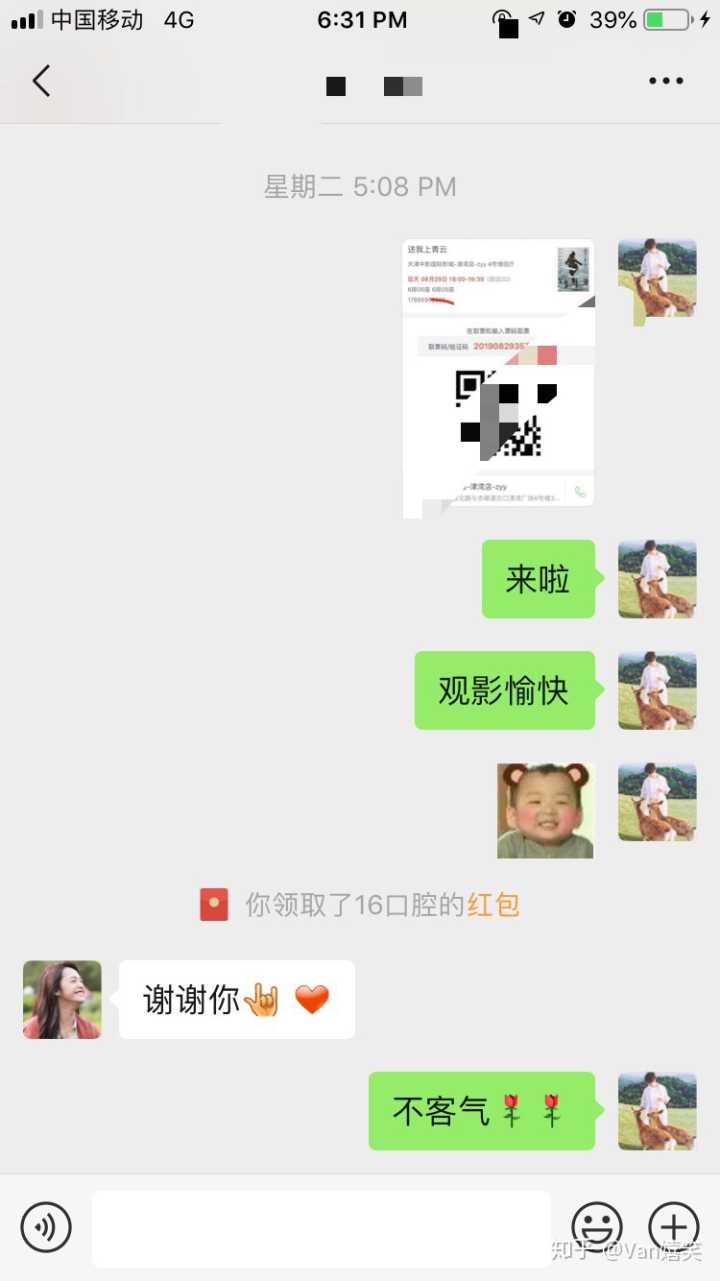View the baby sticker message

(545, 811)
